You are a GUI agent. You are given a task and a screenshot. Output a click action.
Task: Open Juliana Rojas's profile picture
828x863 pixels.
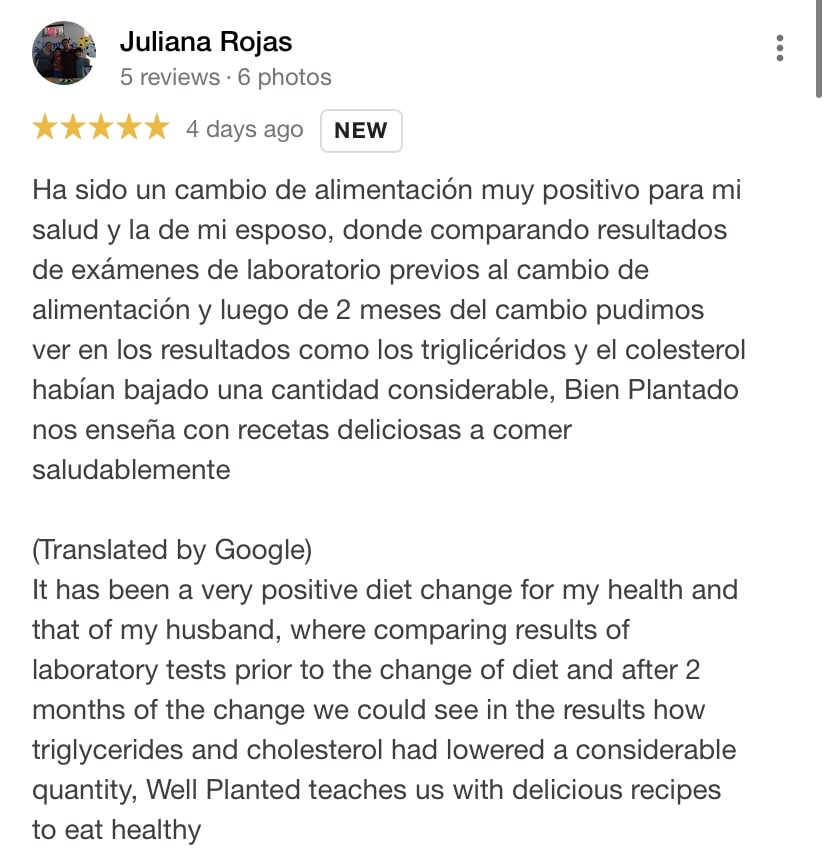click(64, 53)
